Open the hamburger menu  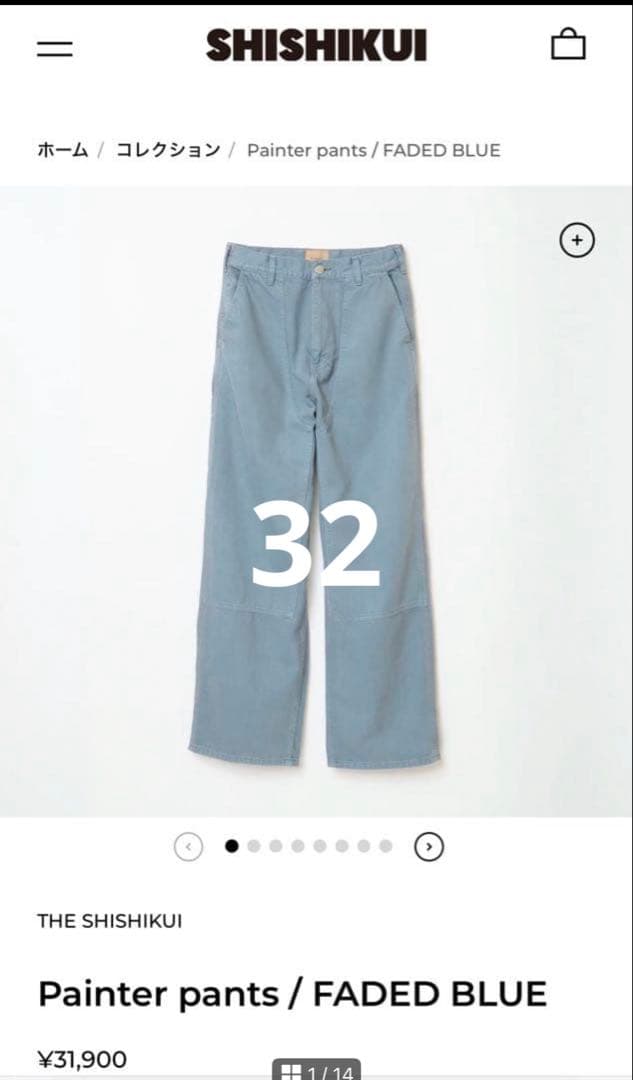[x=54, y=47]
